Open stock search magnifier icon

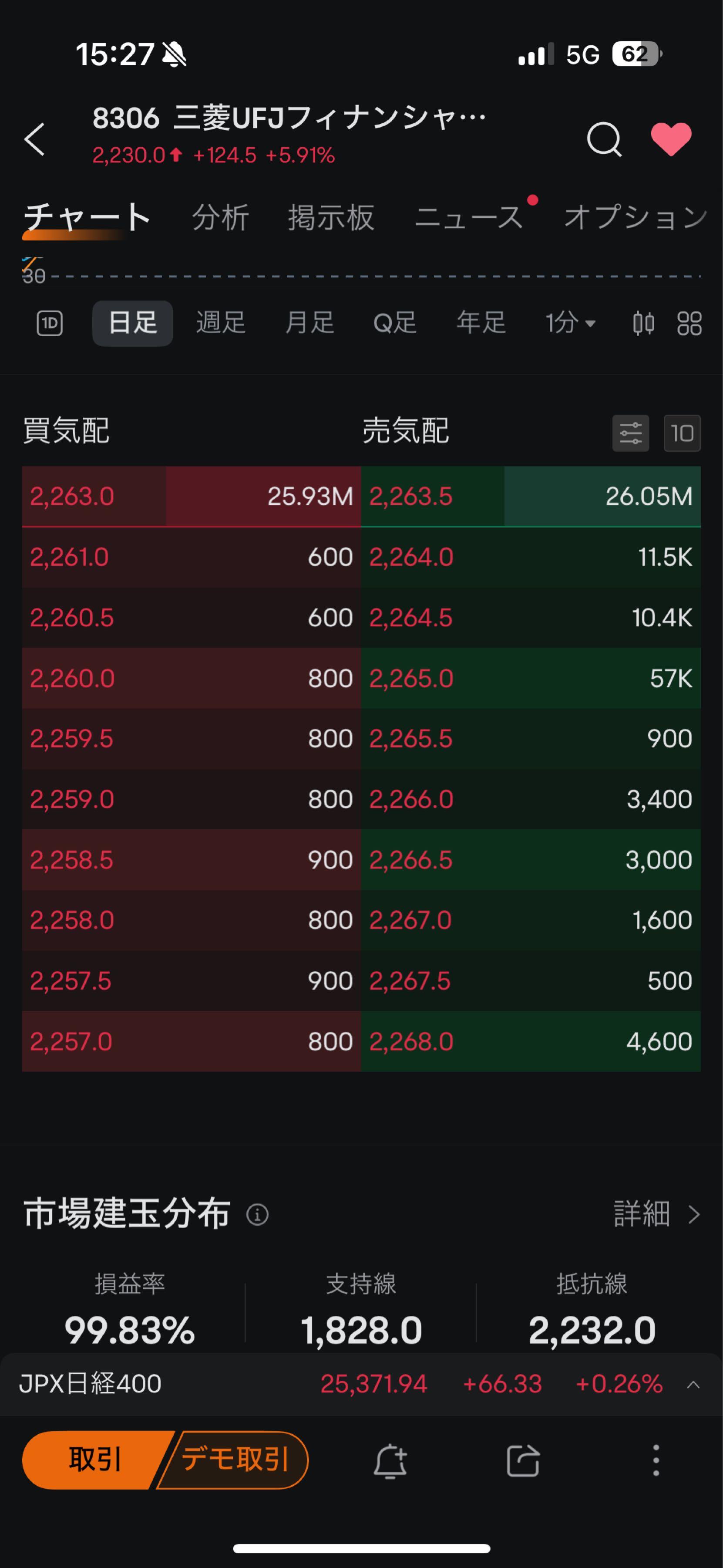604,139
